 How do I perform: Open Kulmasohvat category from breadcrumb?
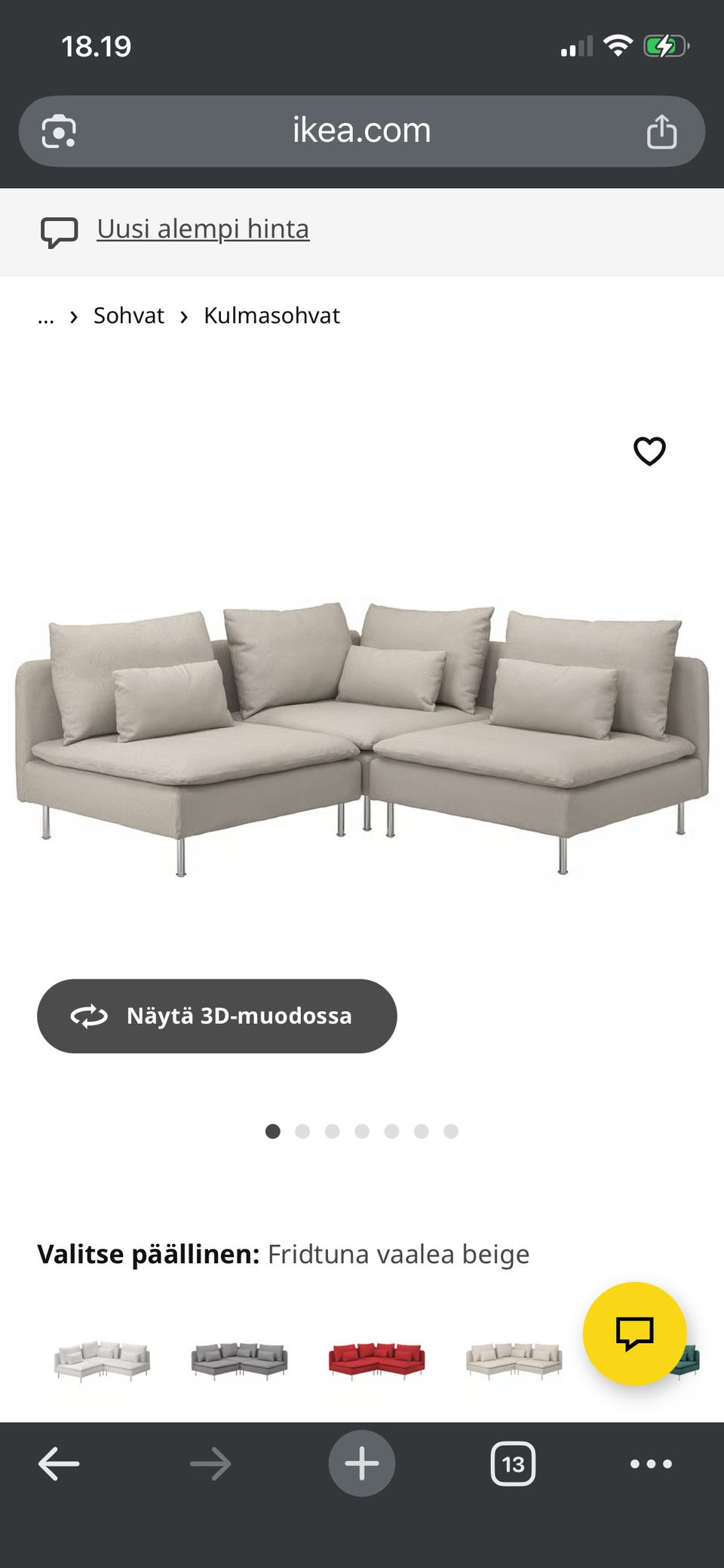click(271, 315)
